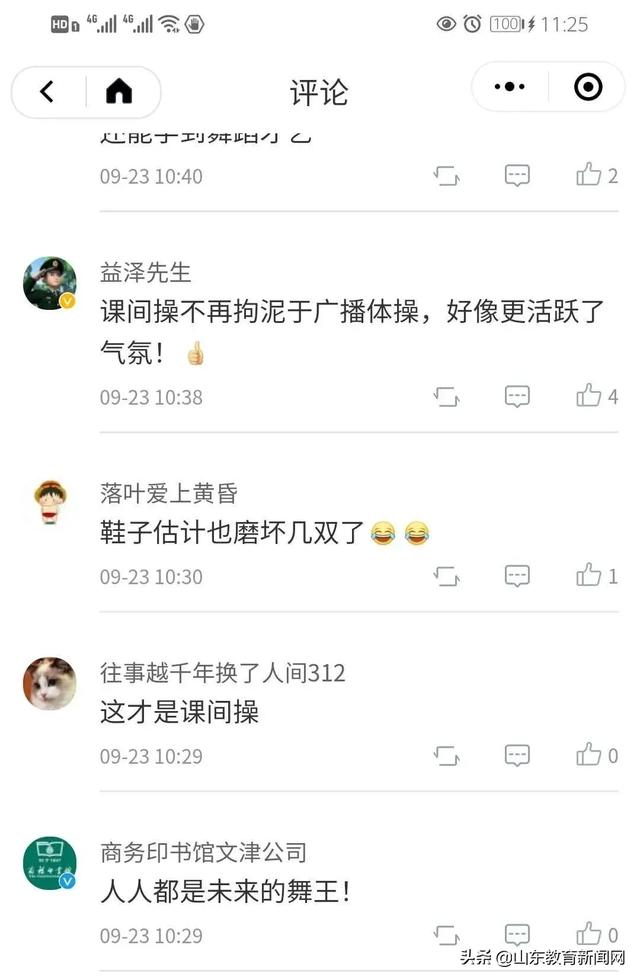Repost 落叶爱上黄昏's comment
Screen dimensions: 640x980
click(x=446, y=577)
